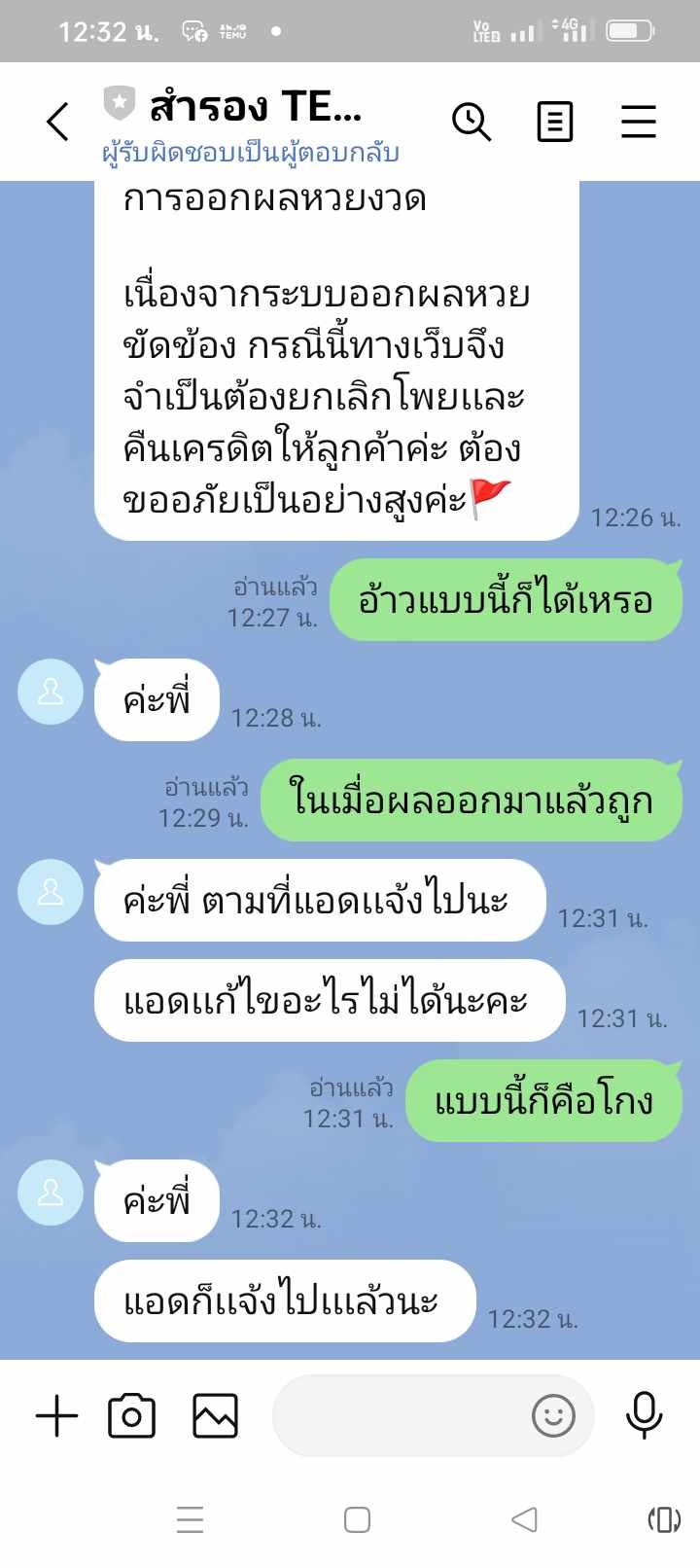Open the camera to take a photo
Viewport: 700px width, 1568px height.
131,1415
